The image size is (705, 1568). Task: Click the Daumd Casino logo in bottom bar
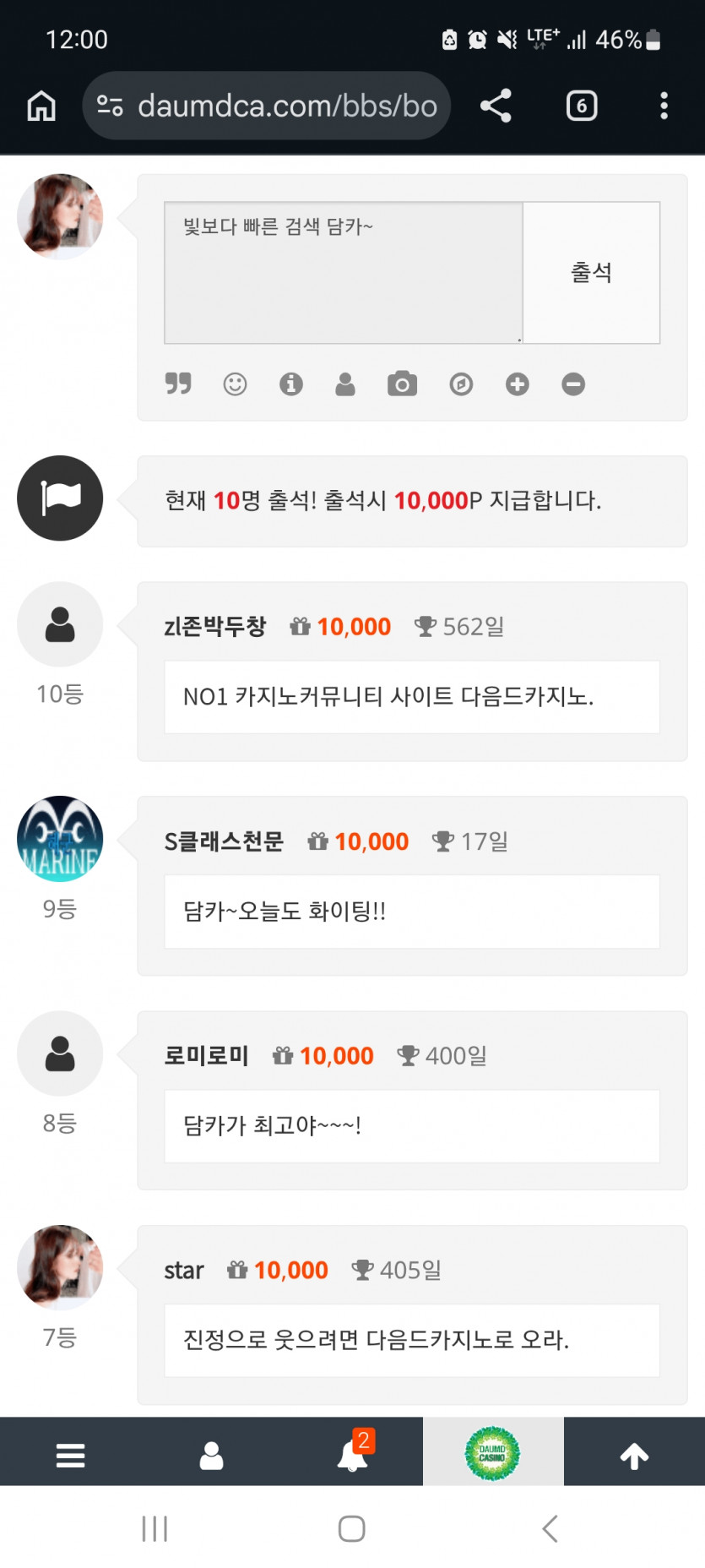(x=493, y=1451)
